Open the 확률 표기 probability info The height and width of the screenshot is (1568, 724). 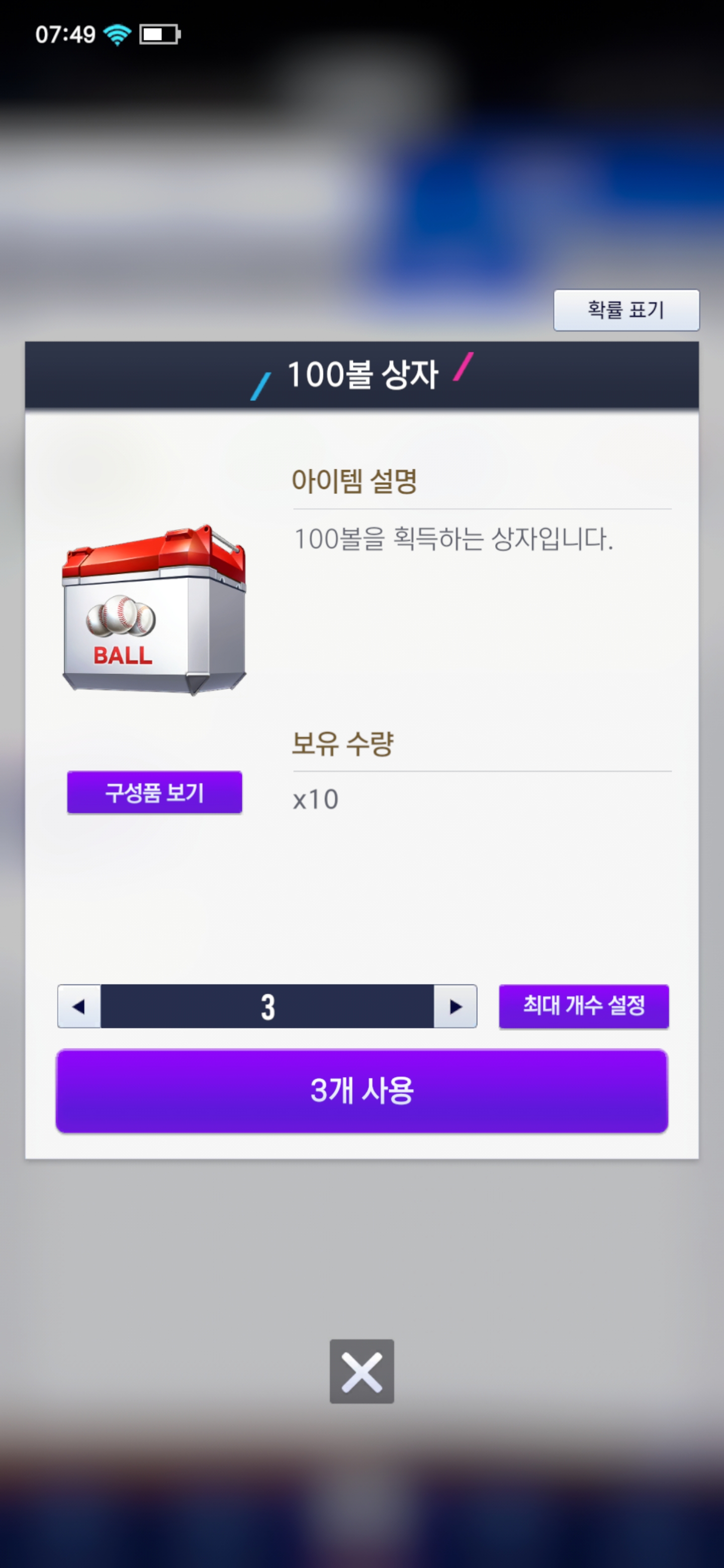(626, 310)
